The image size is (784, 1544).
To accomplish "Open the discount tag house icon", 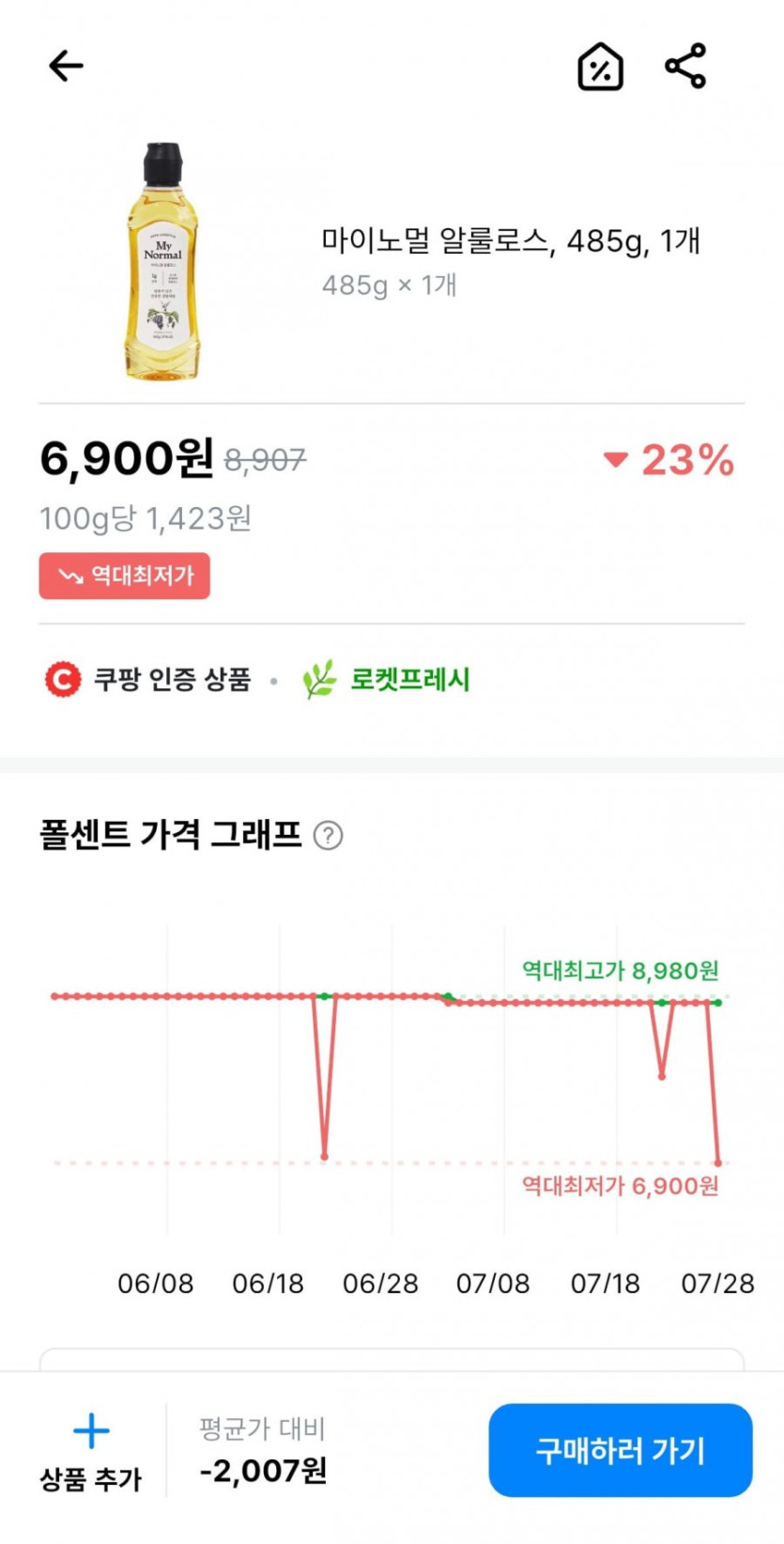I will pyautogui.click(x=600, y=67).
